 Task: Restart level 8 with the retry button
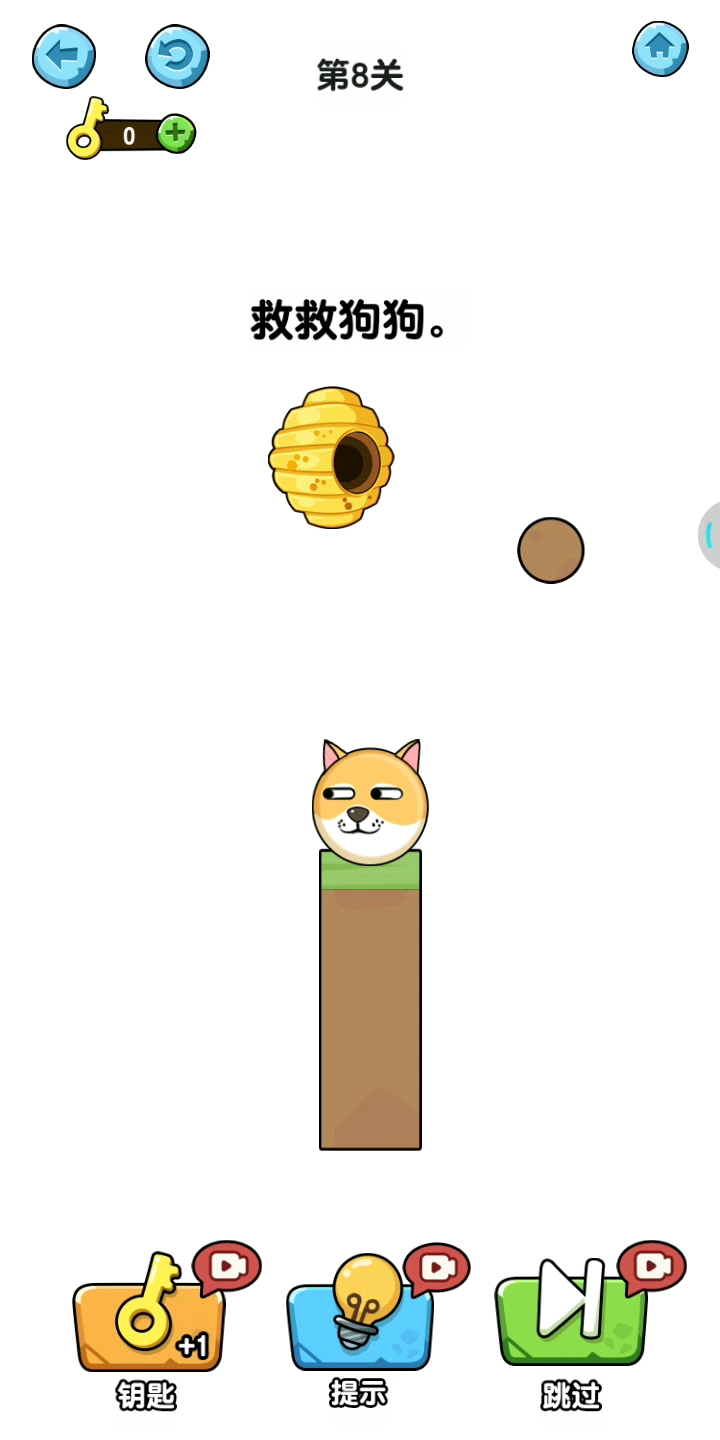177,56
